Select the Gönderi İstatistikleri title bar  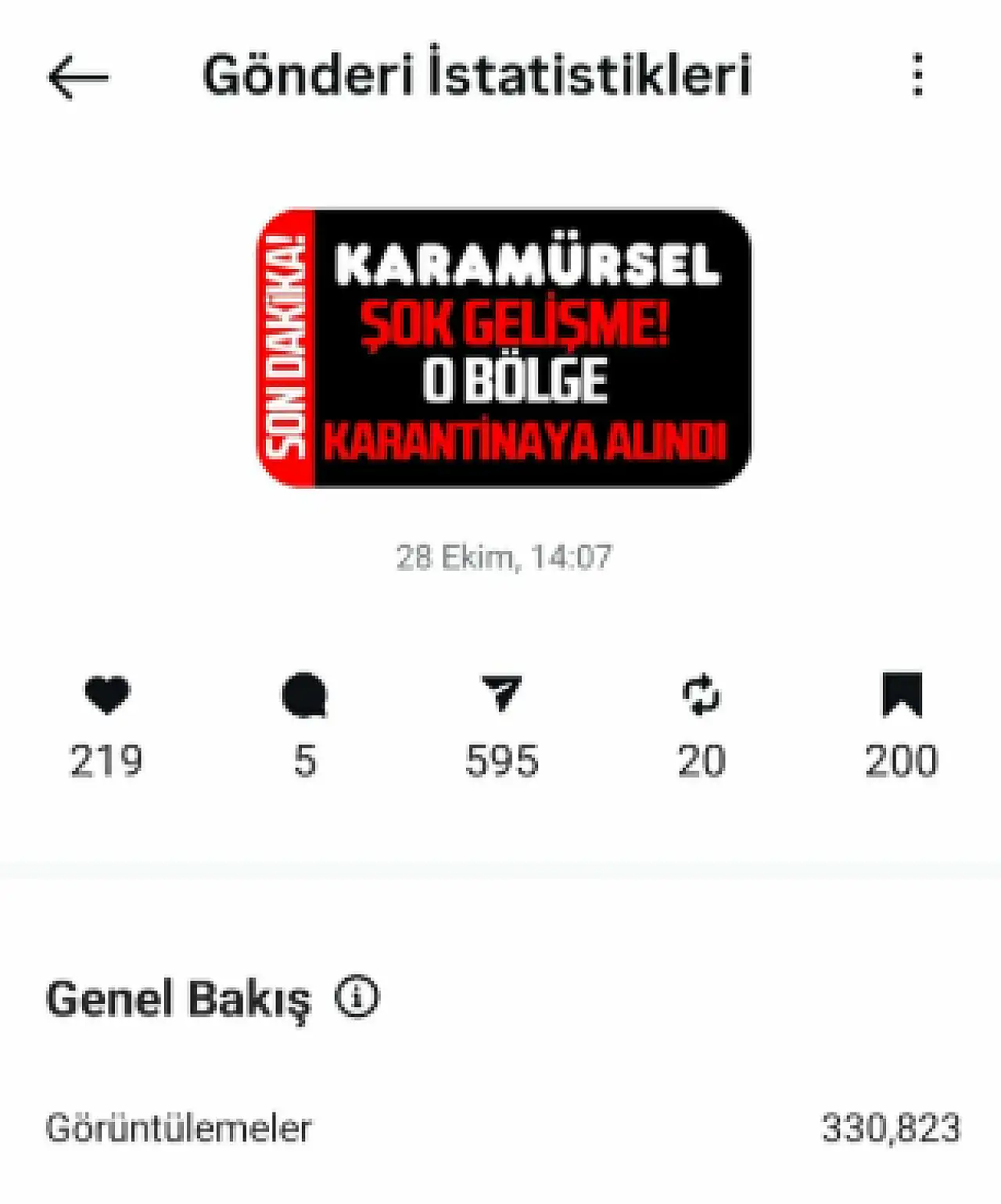(479, 76)
